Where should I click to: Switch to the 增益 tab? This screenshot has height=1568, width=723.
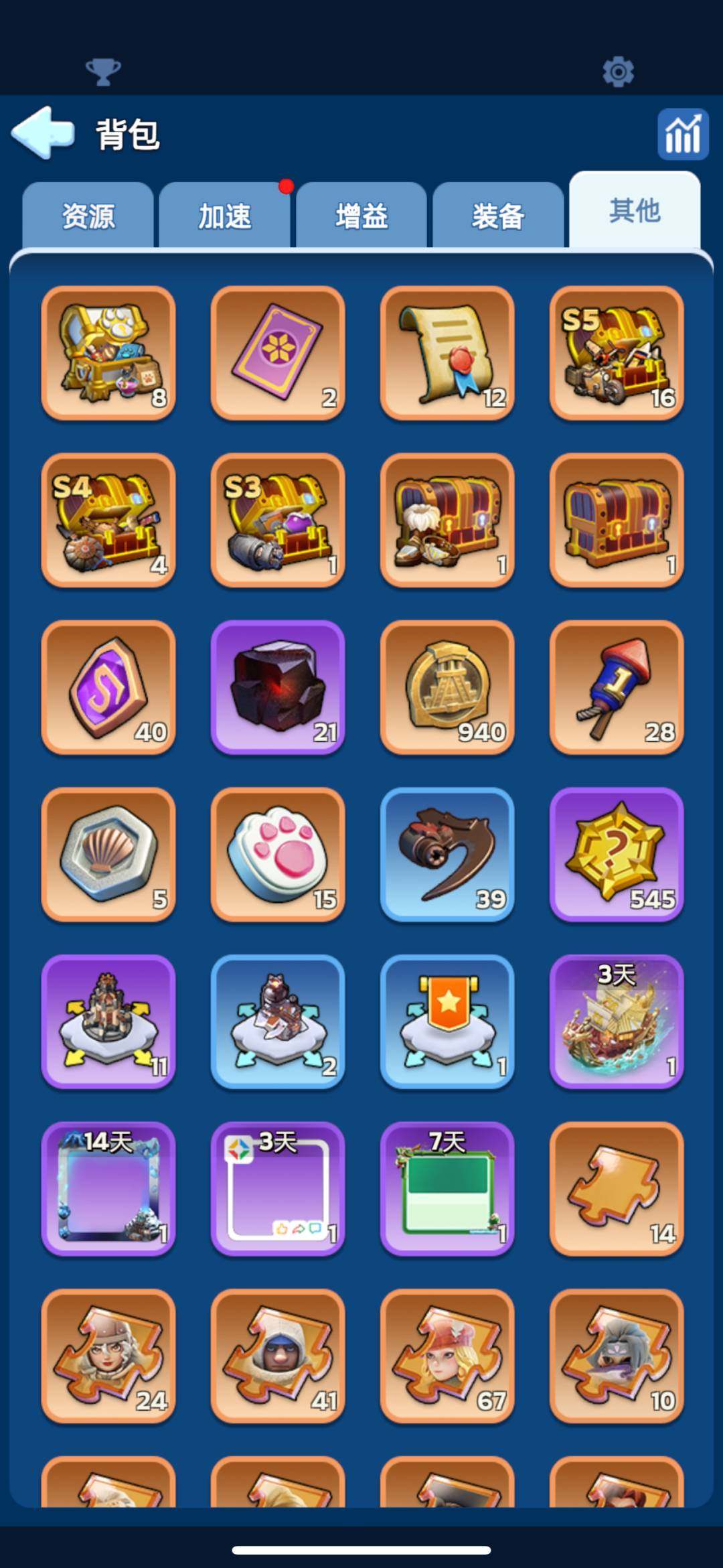point(361,216)
